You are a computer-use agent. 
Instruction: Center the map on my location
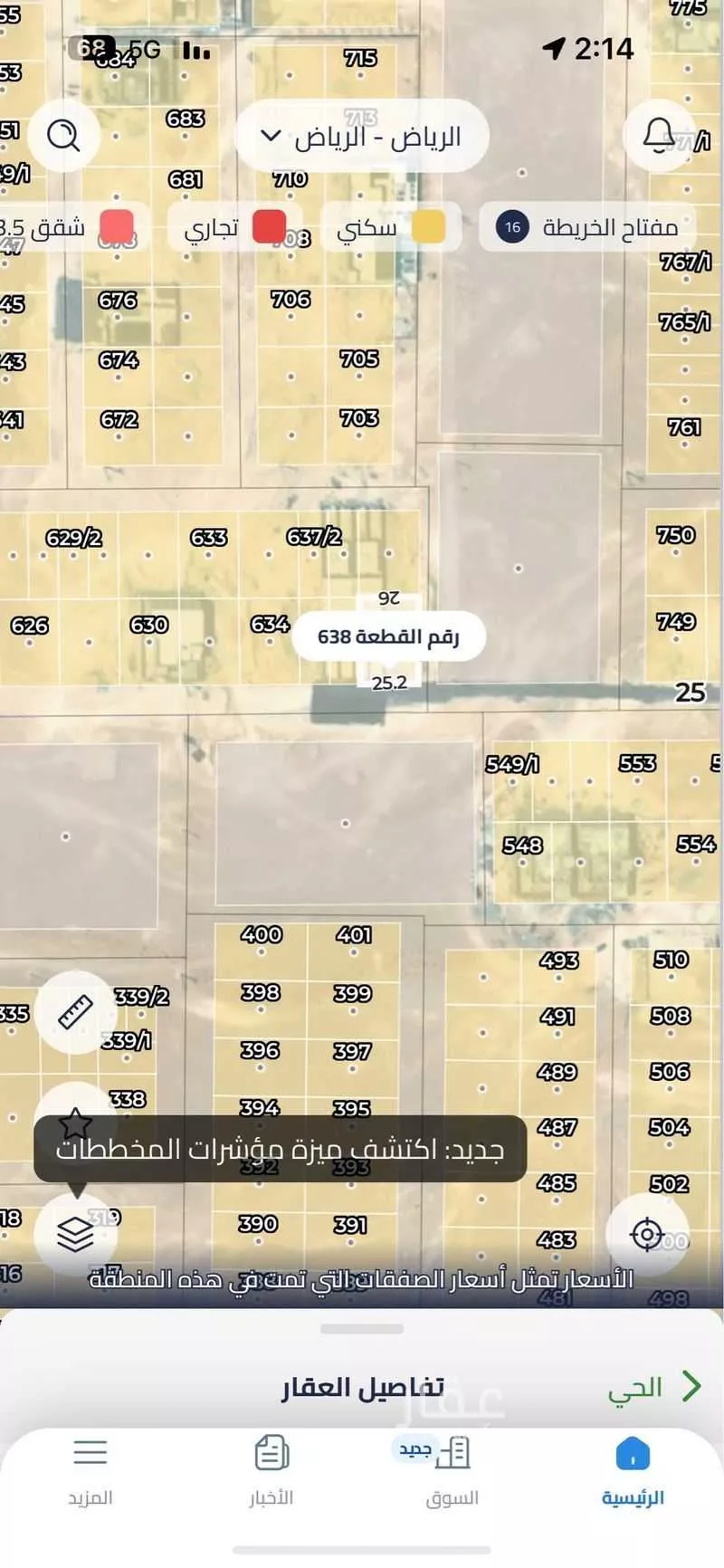point(646,1234)
